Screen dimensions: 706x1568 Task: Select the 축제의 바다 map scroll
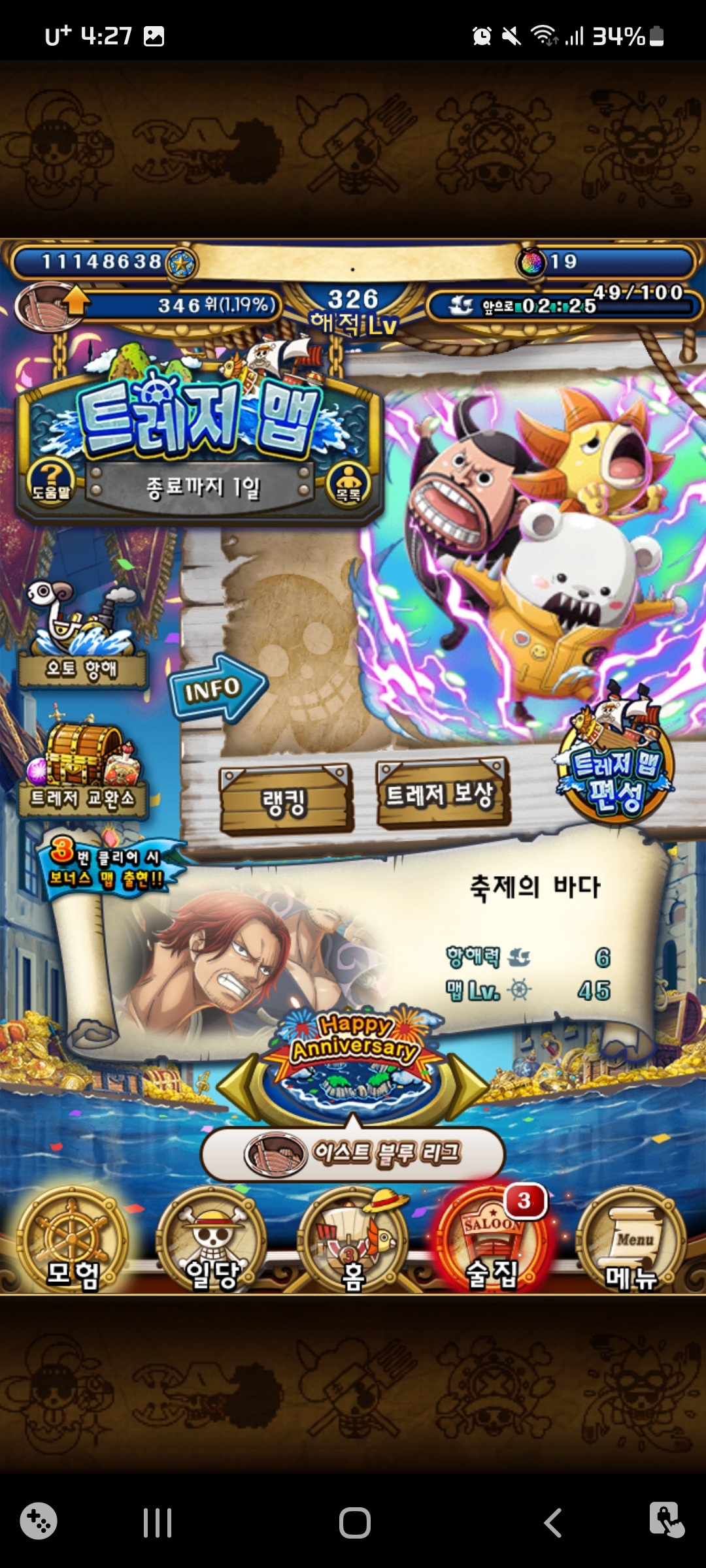366,941
